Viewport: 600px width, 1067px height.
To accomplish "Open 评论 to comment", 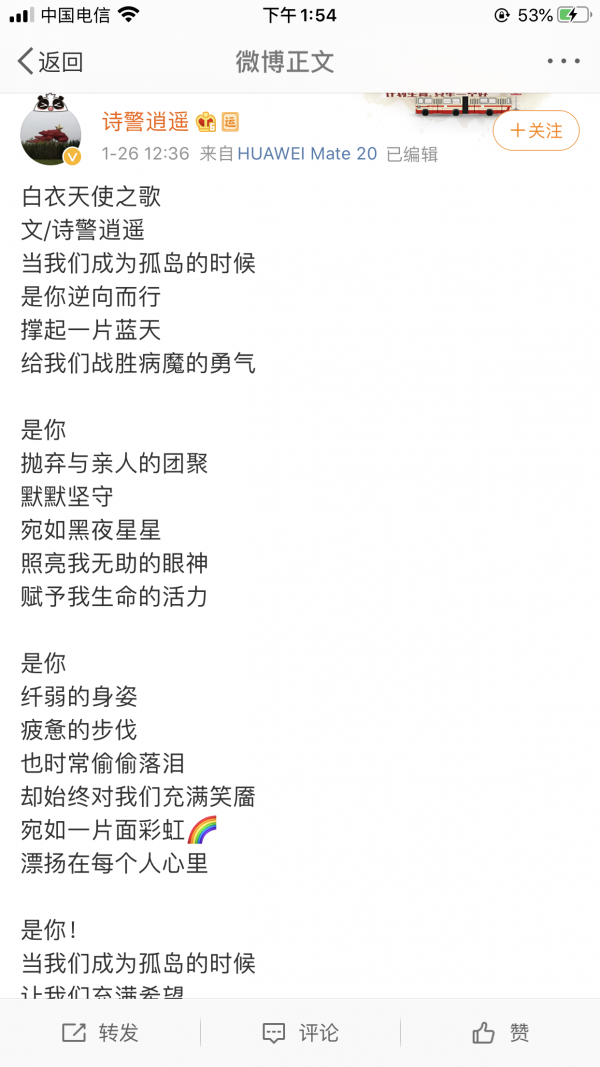I will point(300,1032).
